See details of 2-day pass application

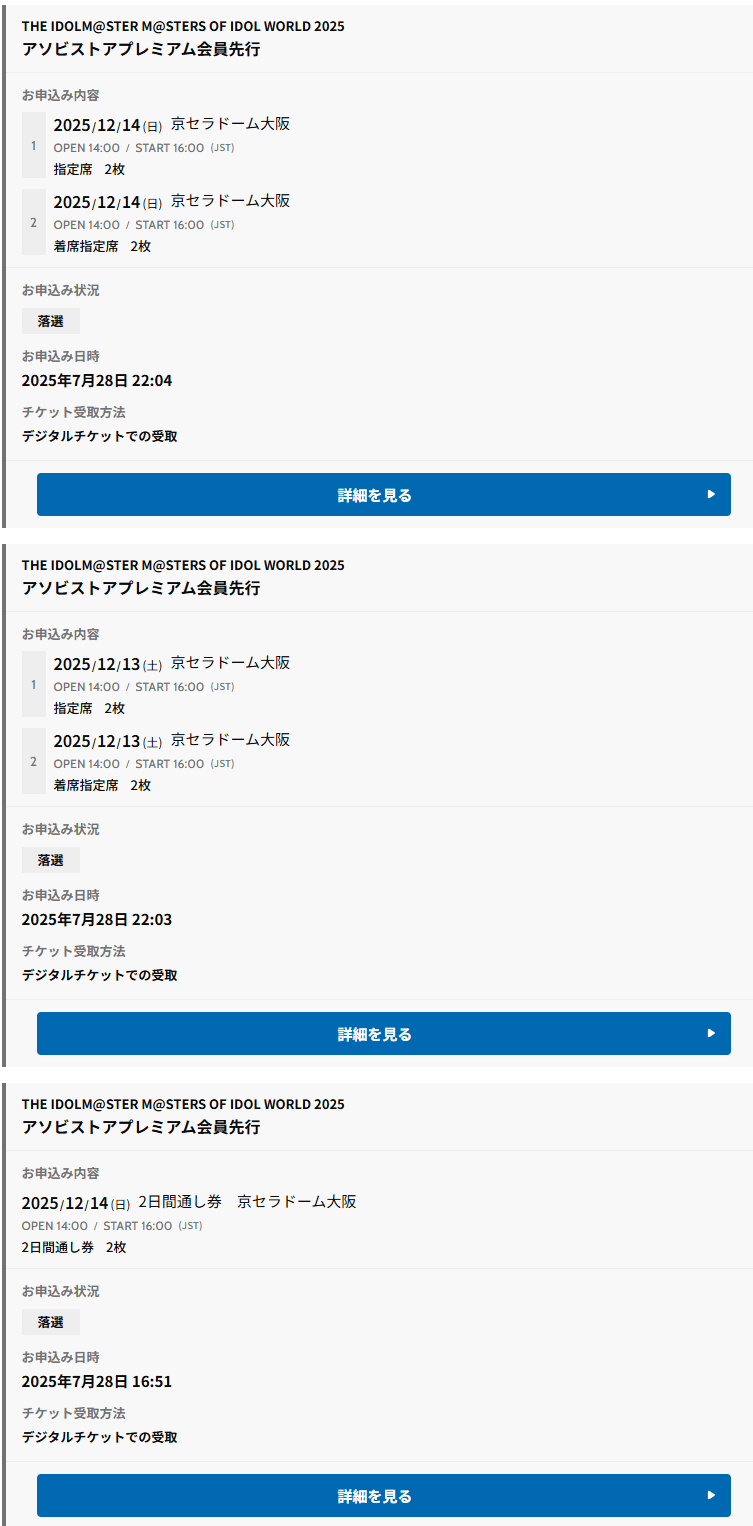point(383,1496)
